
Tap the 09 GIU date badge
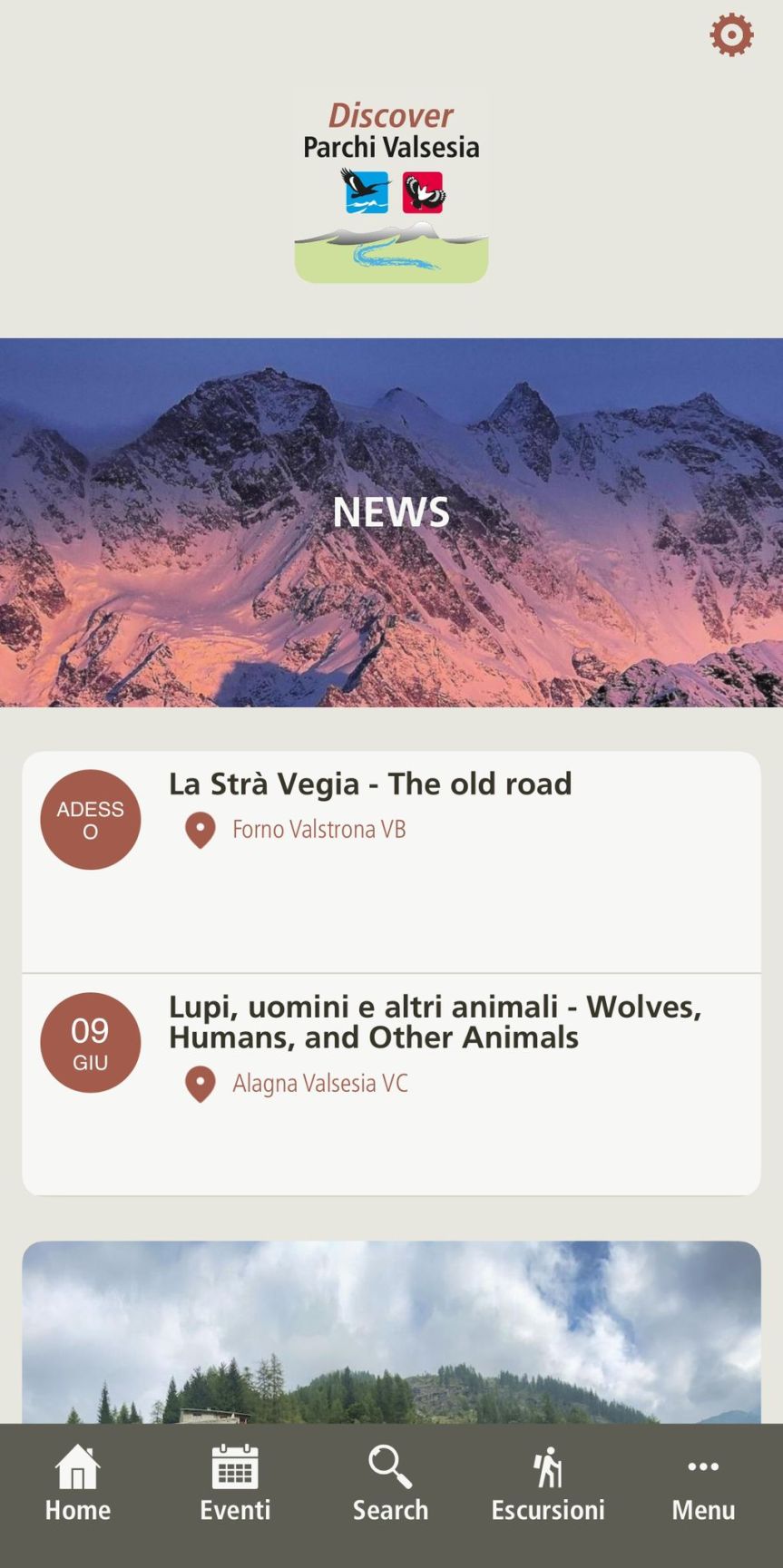pos(89,1041)
